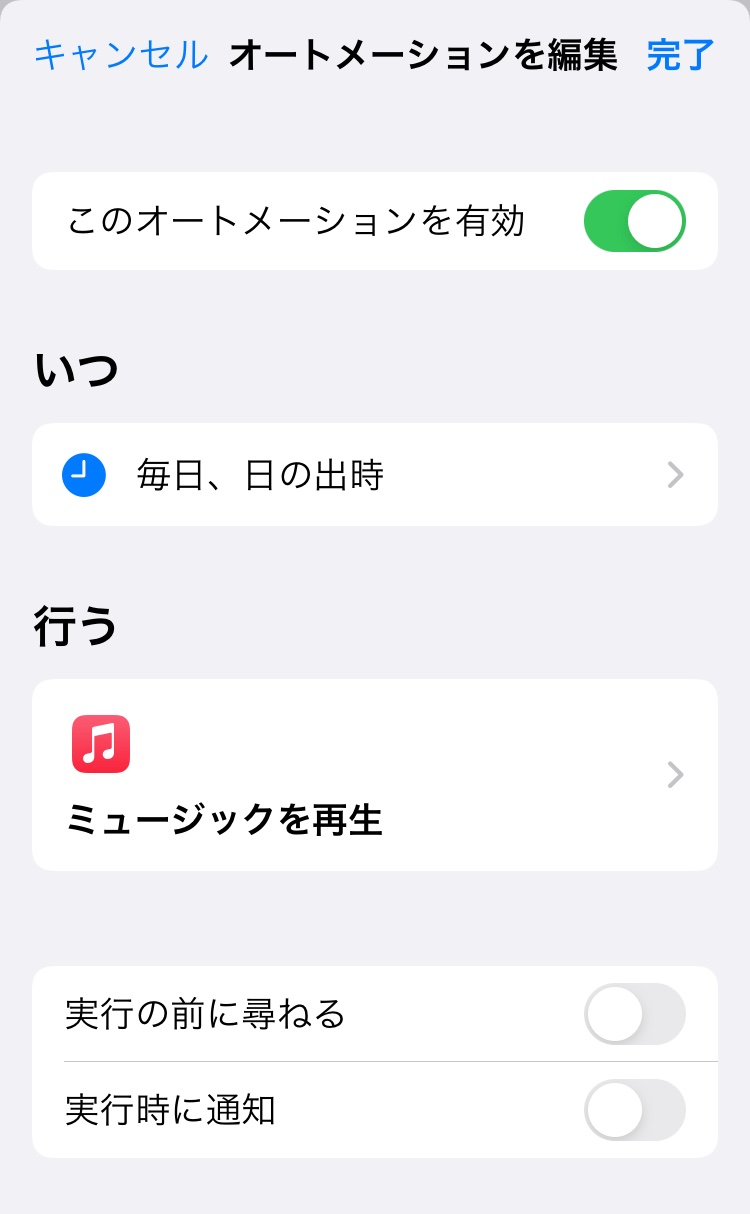Enable 実行時に通知 switch

tap(634, 1110)
